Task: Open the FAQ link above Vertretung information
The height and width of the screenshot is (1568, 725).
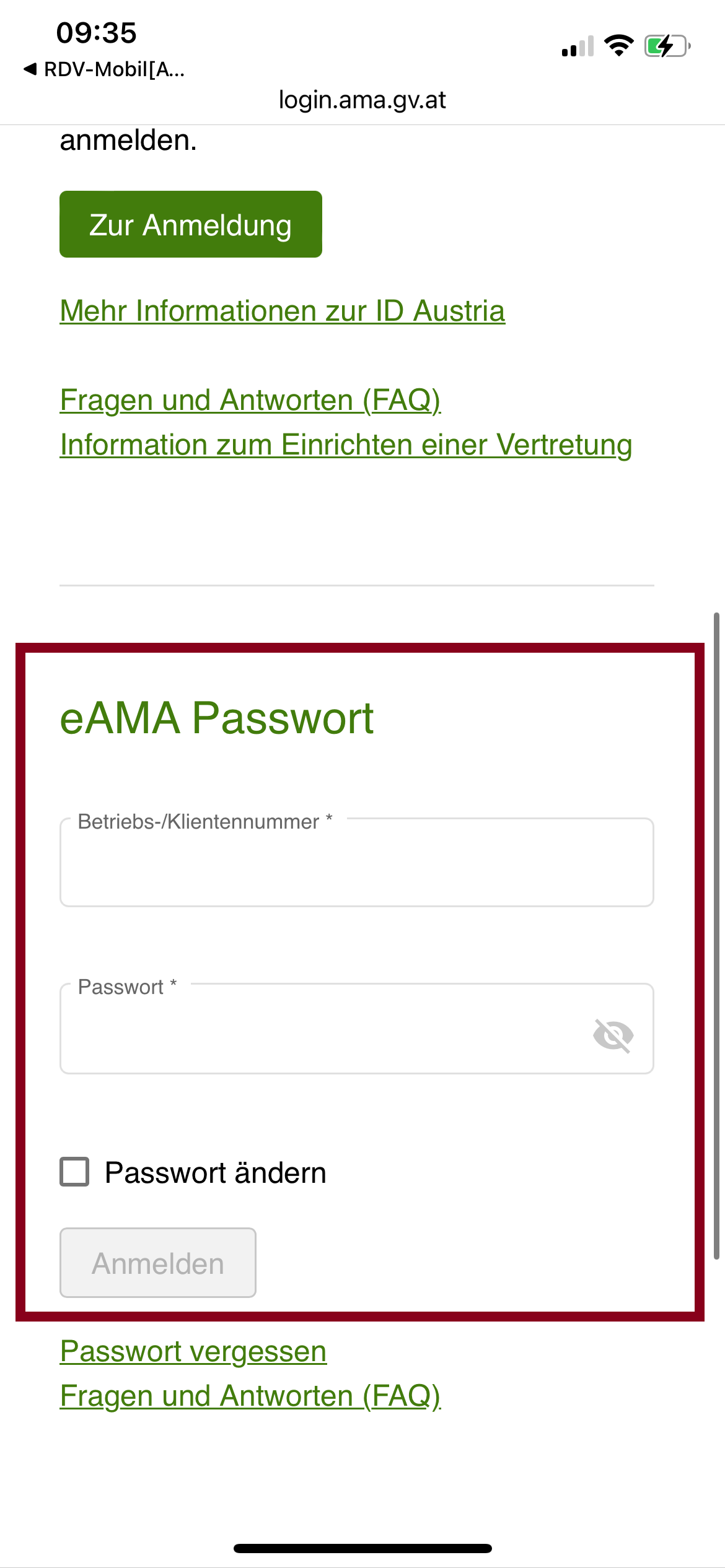Action: tap(250, 400)
